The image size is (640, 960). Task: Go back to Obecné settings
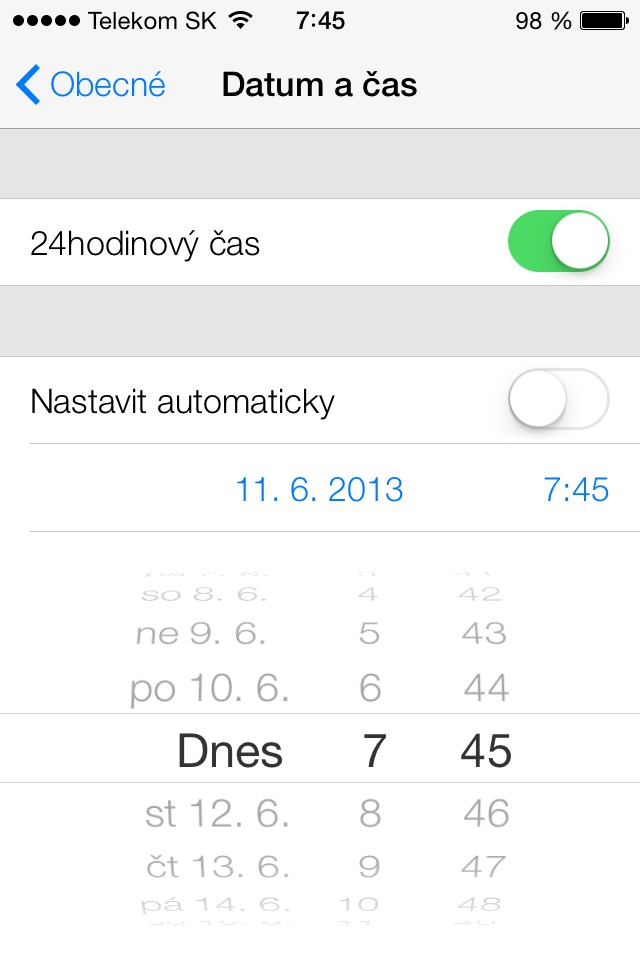[92, 85]
